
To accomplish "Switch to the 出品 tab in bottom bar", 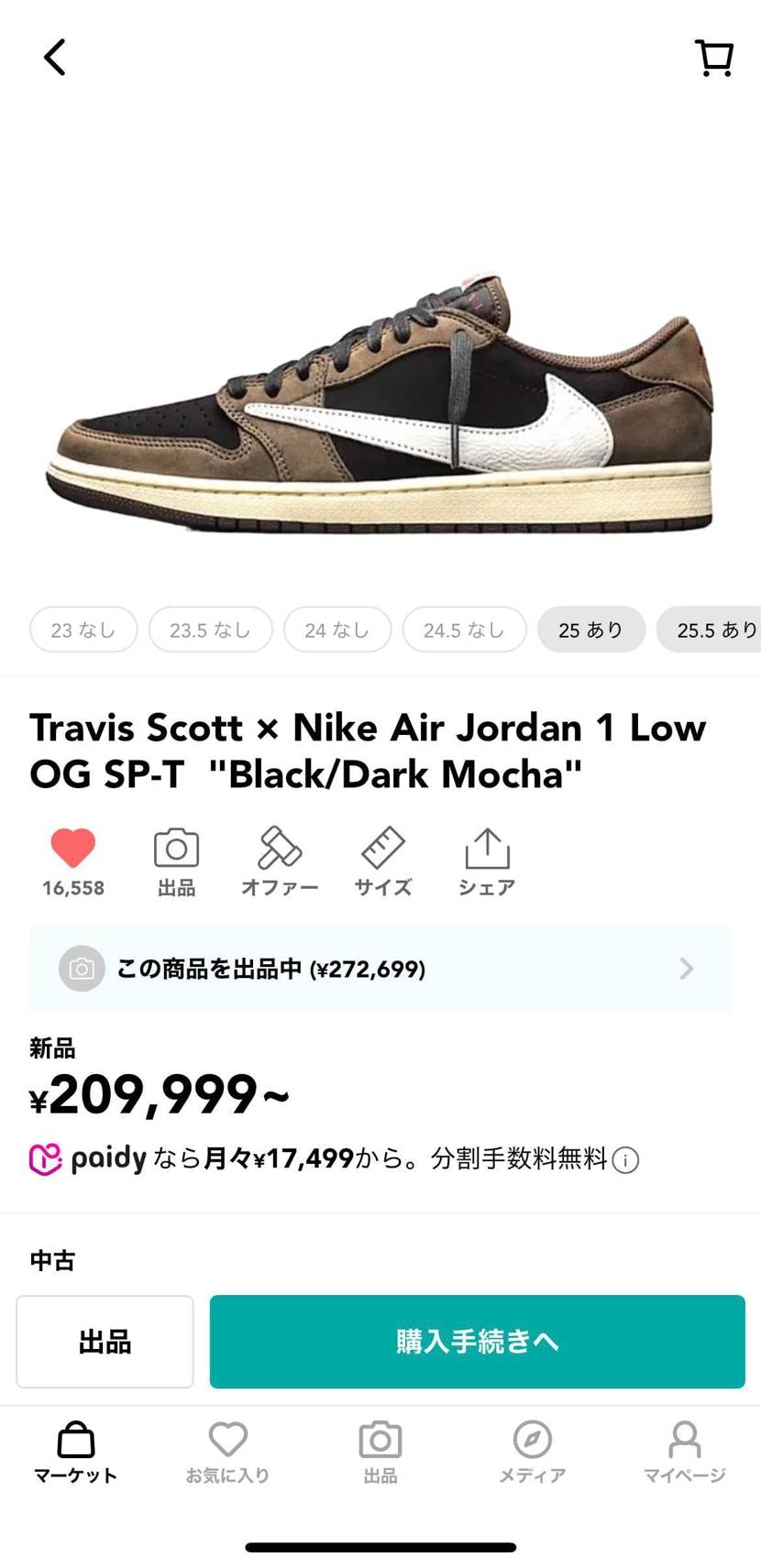I will [380, 1451].
